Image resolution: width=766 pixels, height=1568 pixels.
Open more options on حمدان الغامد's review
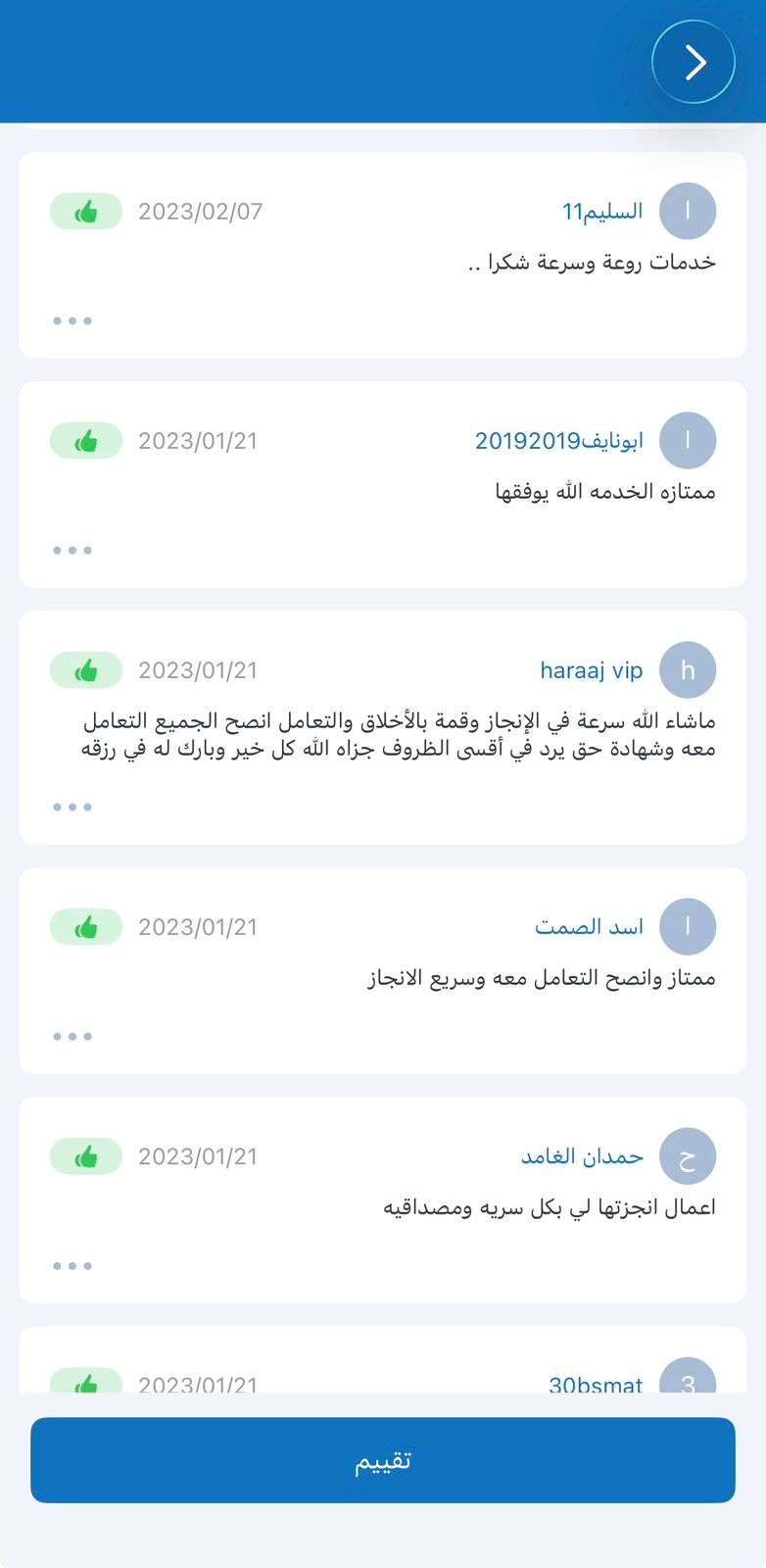click(72, 1265)
